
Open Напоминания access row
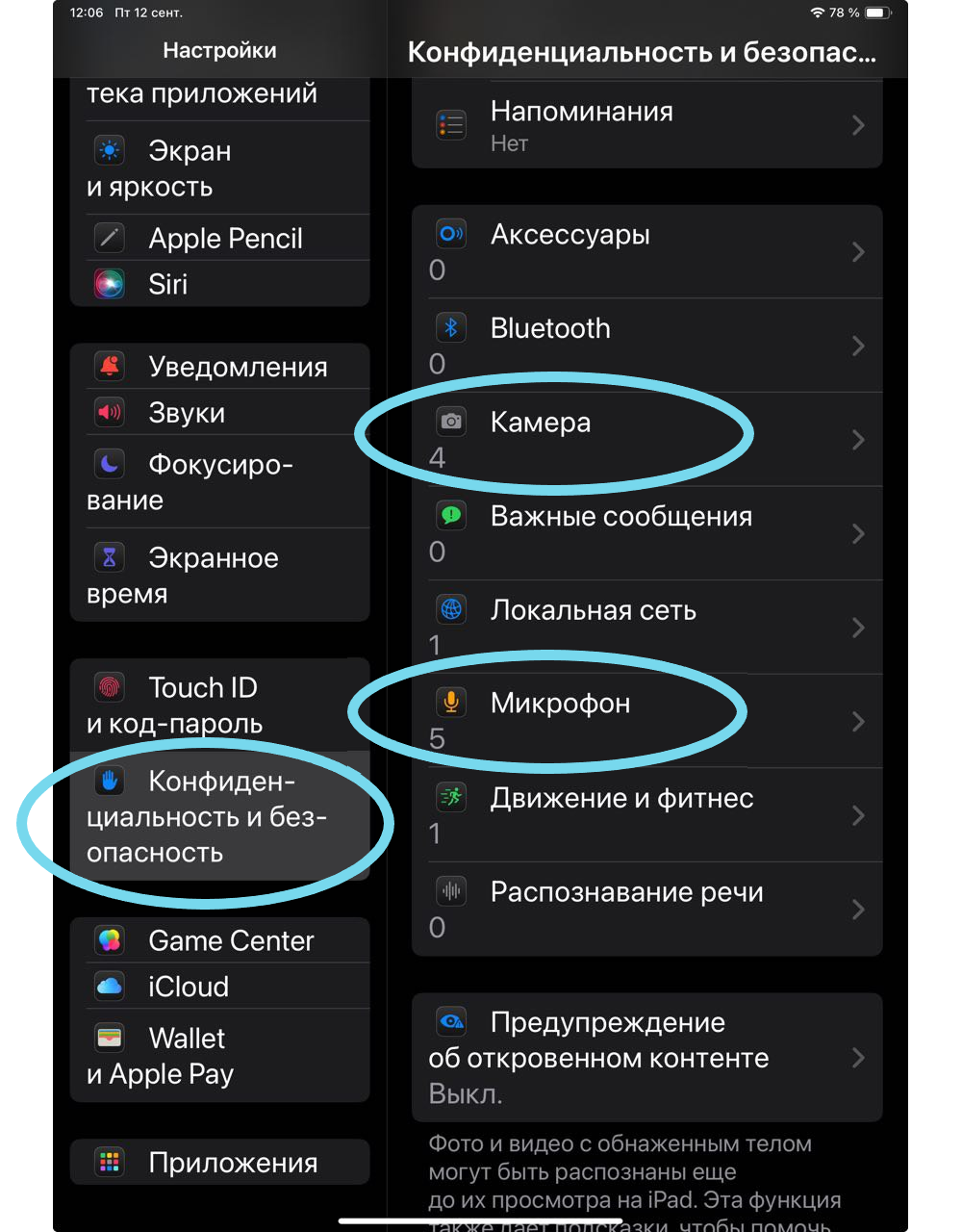tap(646, 125)
